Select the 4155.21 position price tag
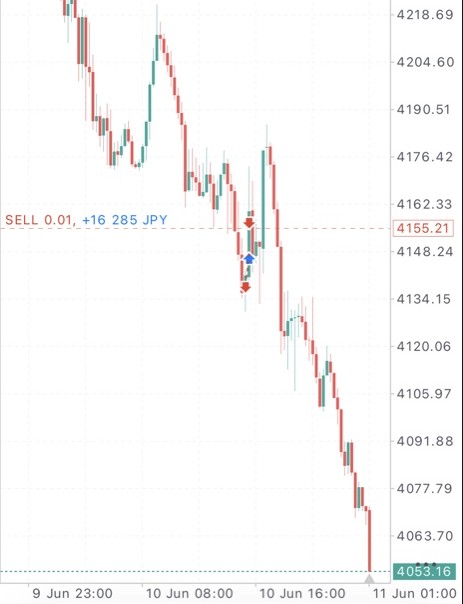The height and width of the screenshot is (604, 463). coord(423,228)
